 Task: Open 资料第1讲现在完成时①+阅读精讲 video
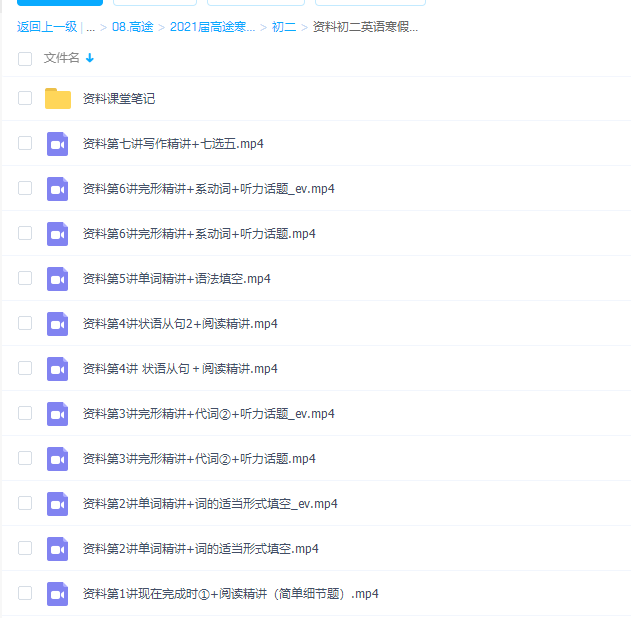230,593
